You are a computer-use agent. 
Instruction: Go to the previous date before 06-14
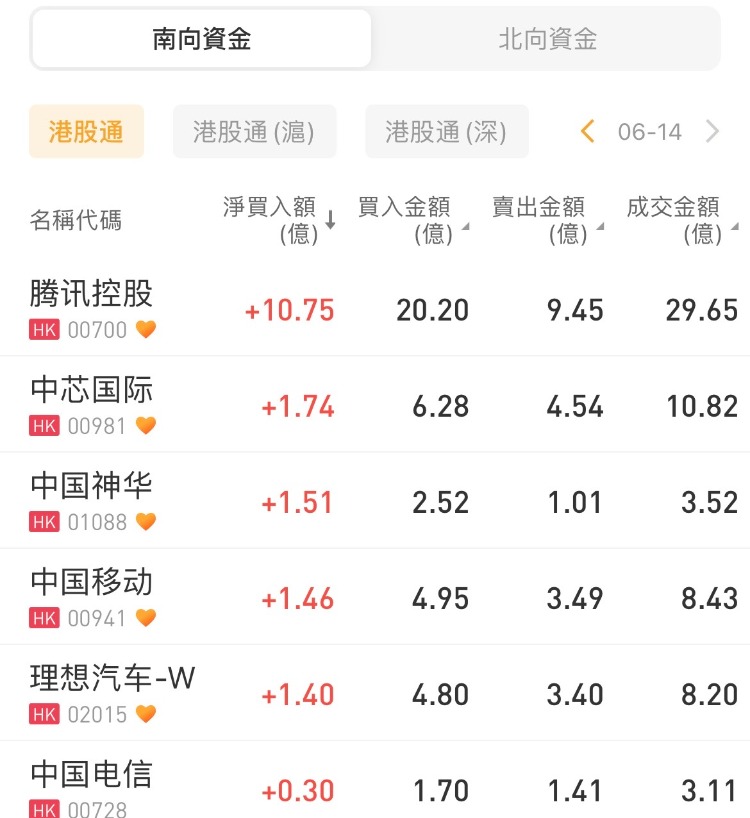[x=587, y=132]
